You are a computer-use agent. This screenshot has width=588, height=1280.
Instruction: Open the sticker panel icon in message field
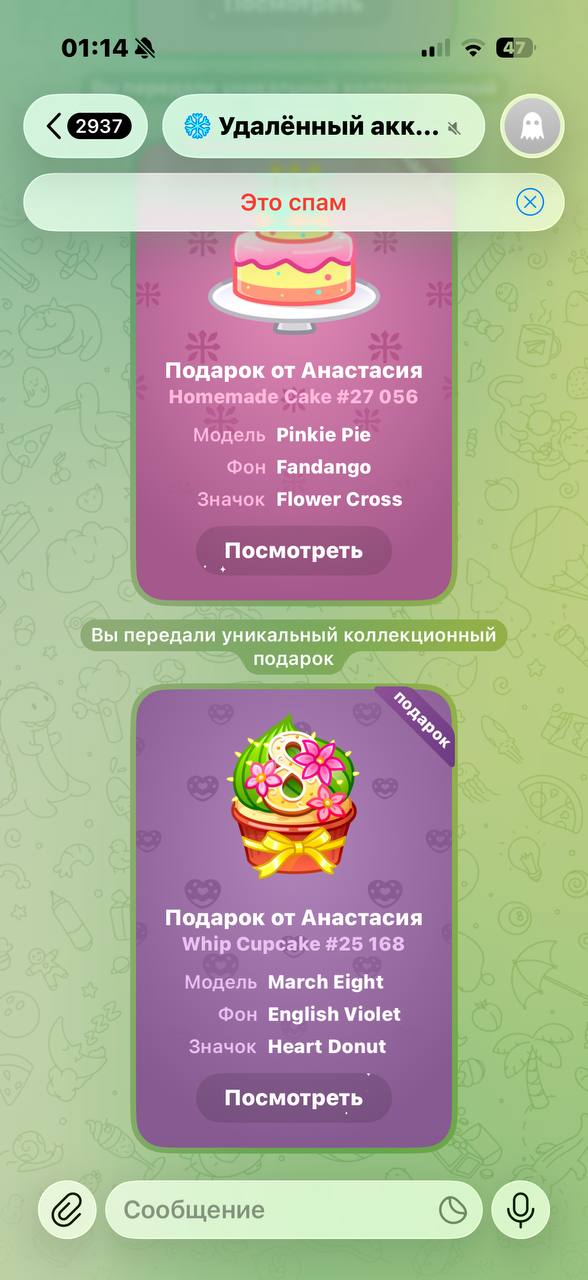453,1210
